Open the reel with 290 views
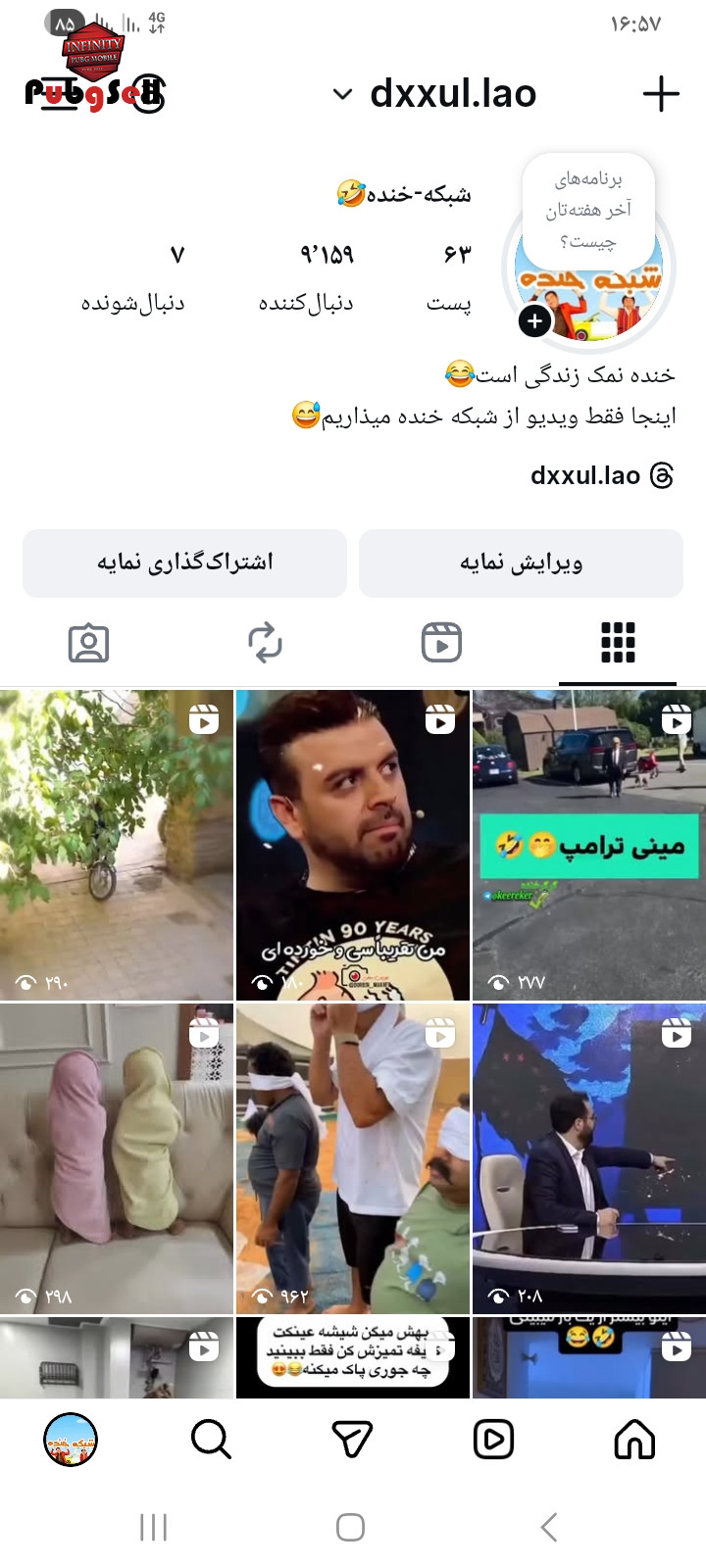The image size is (706, 1568). [117, 845]
